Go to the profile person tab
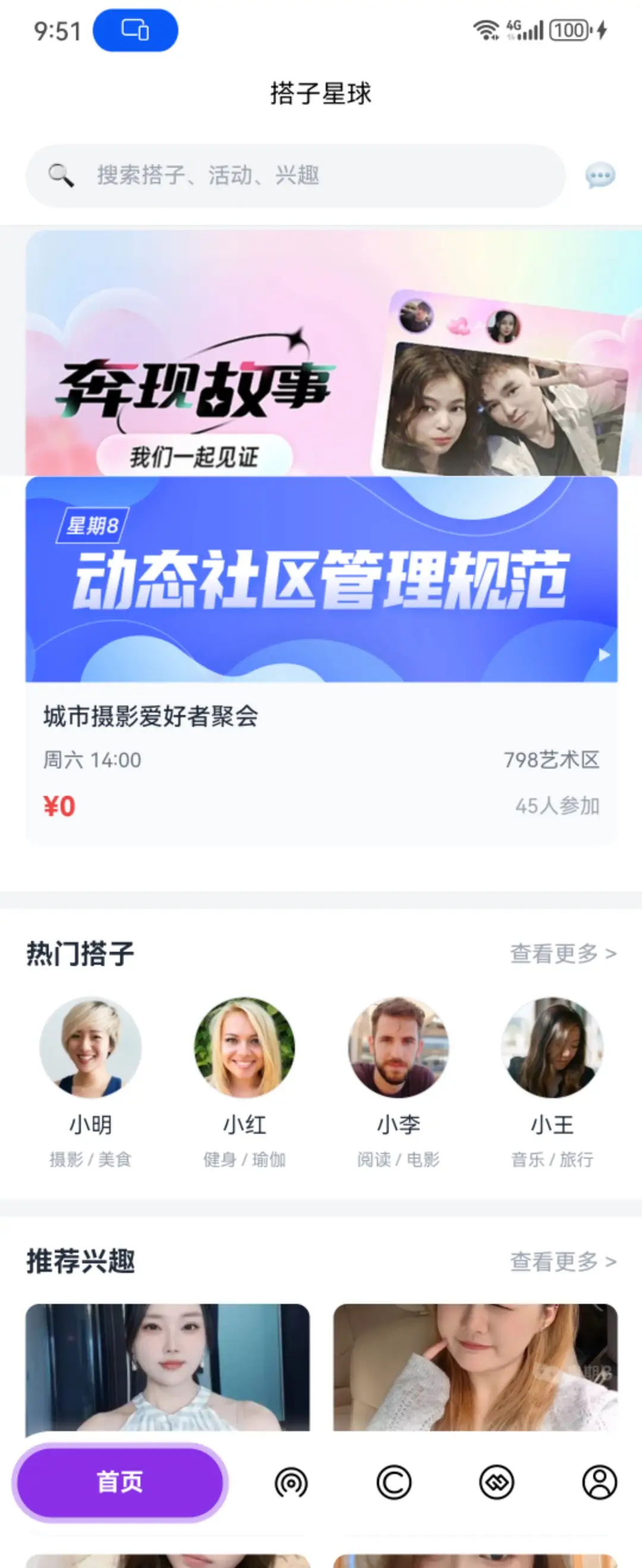The width and height of the screenshot is (642, 1568). click(x=599, y=1482)
